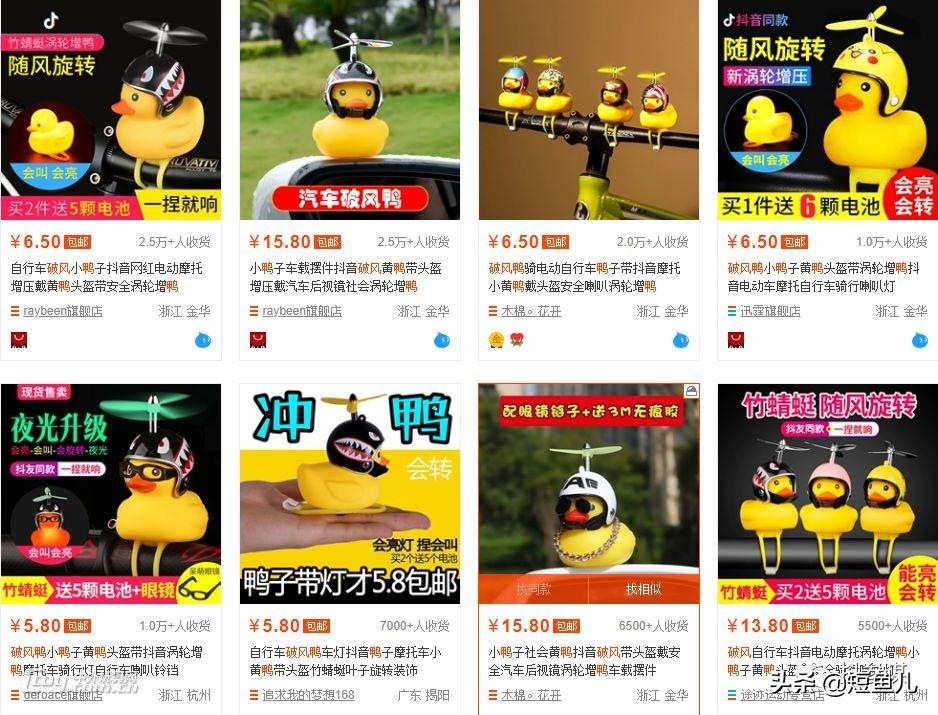938x715 pixels.
Task: Open the 竹蜻蜓随风旋转 three-ducks product tile
Action: pyautogui.click(x=827, y=494)
